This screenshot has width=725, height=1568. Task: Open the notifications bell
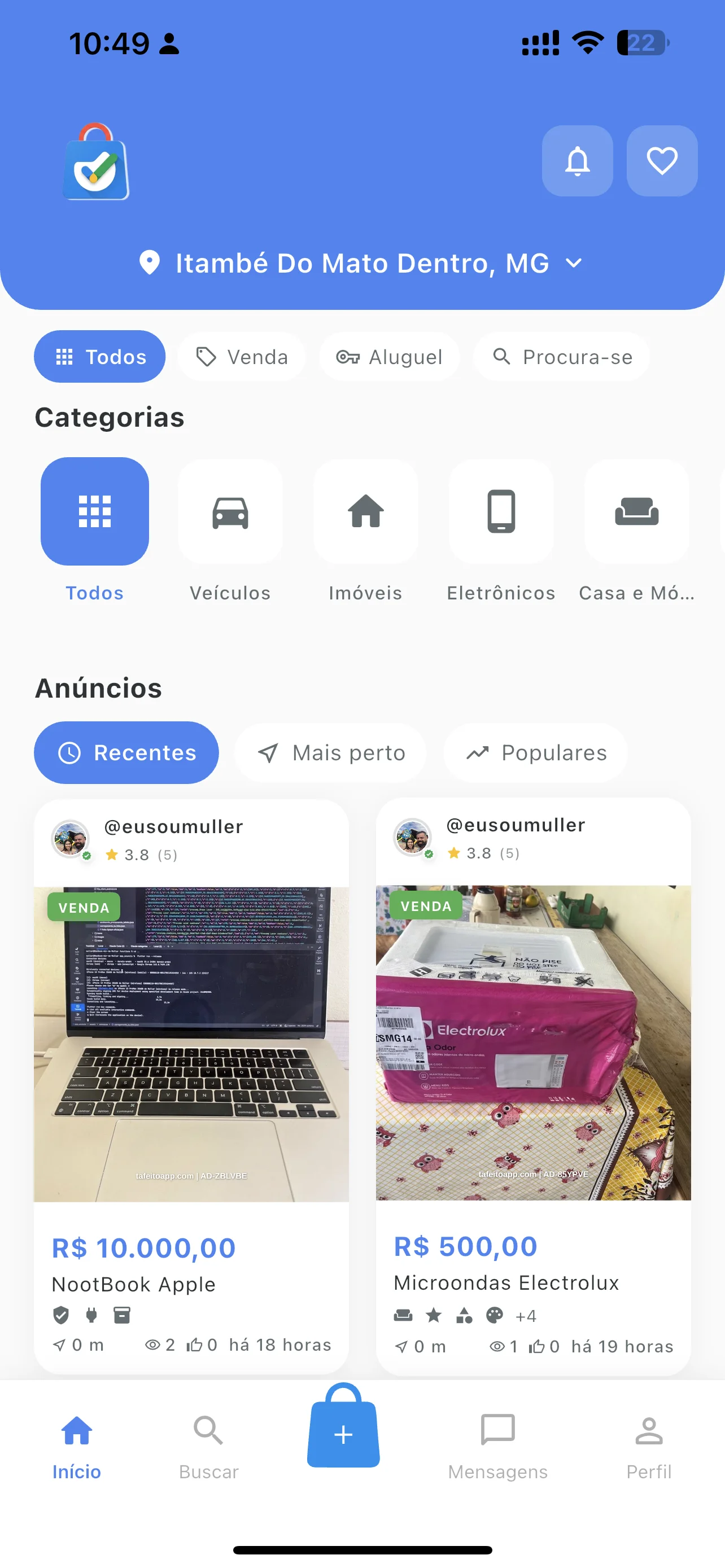click(577, 161)
